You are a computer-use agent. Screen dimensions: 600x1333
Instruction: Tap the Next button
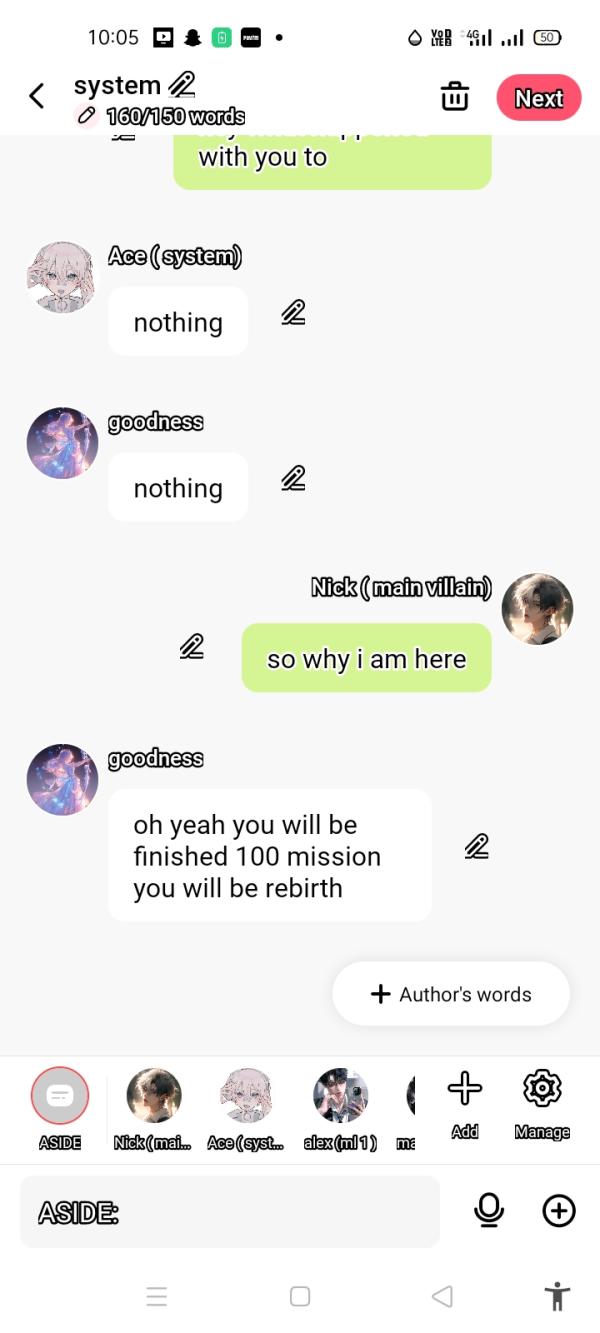pyautogui.click(x=538, y=98)
